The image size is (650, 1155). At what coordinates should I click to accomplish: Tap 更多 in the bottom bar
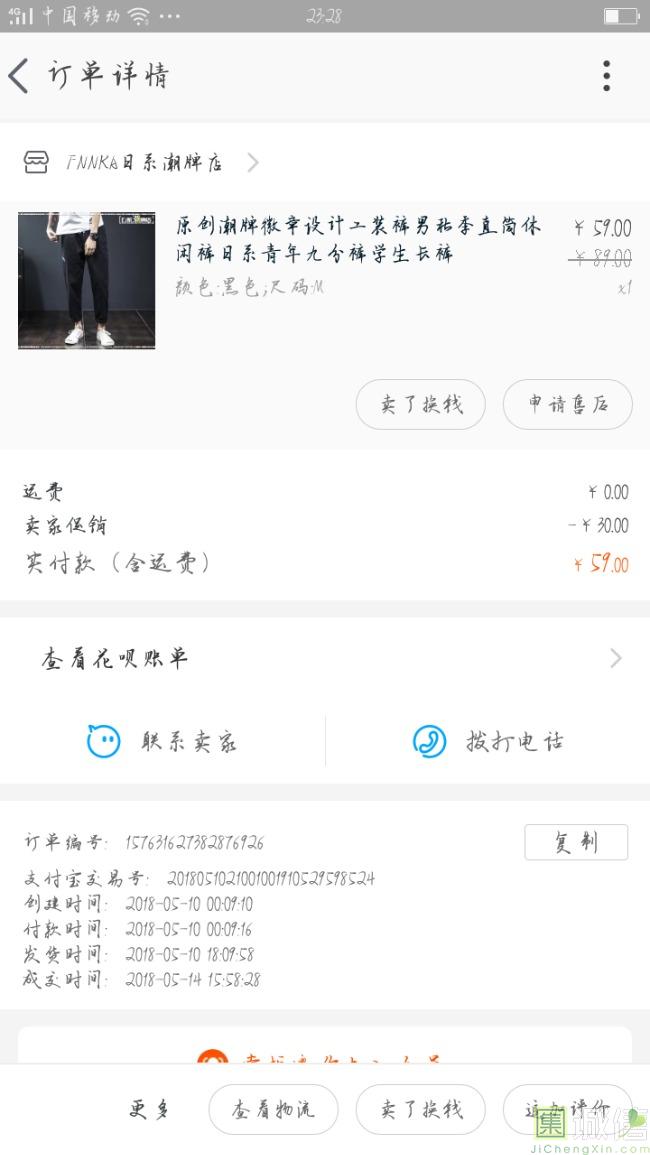pos(149,1109)
